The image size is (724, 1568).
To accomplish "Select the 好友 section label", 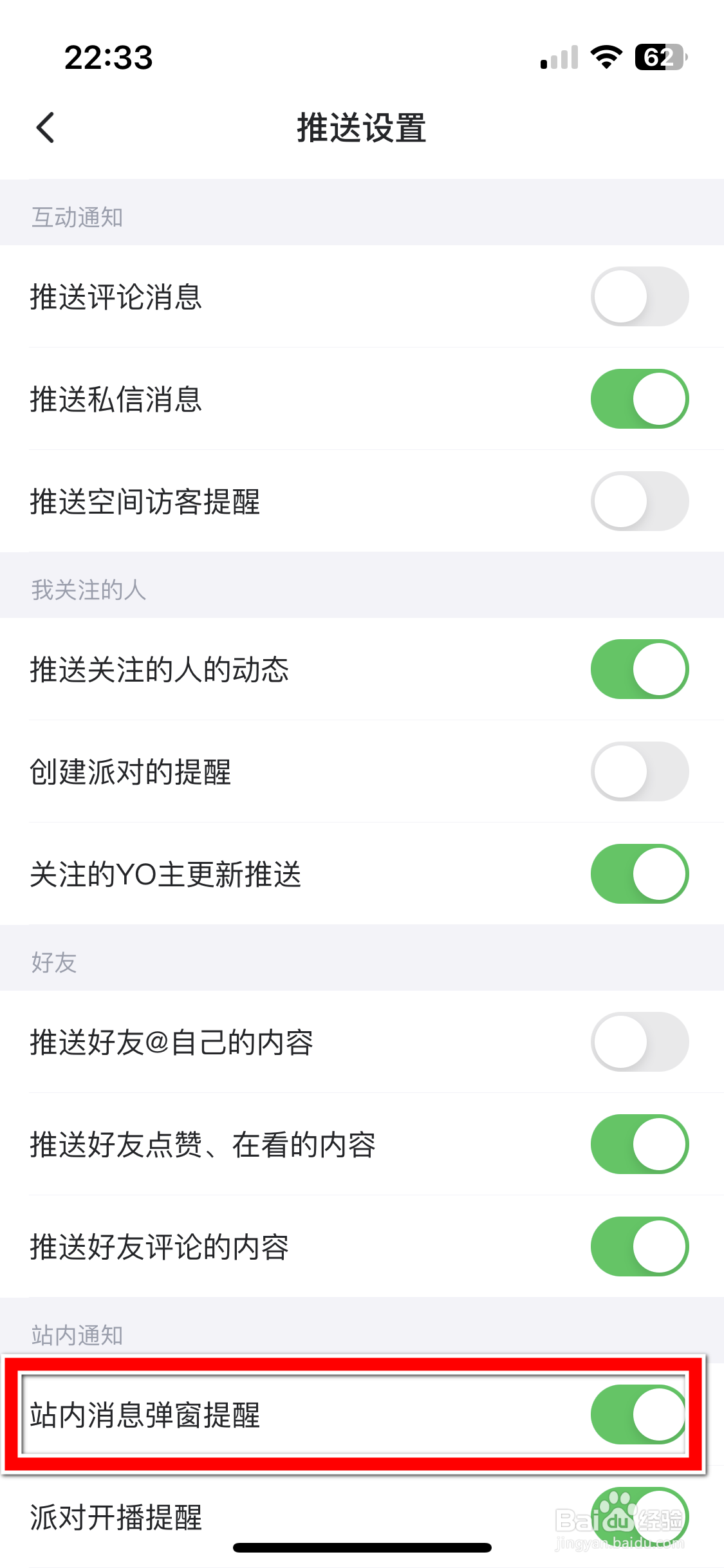I will 54,964.
